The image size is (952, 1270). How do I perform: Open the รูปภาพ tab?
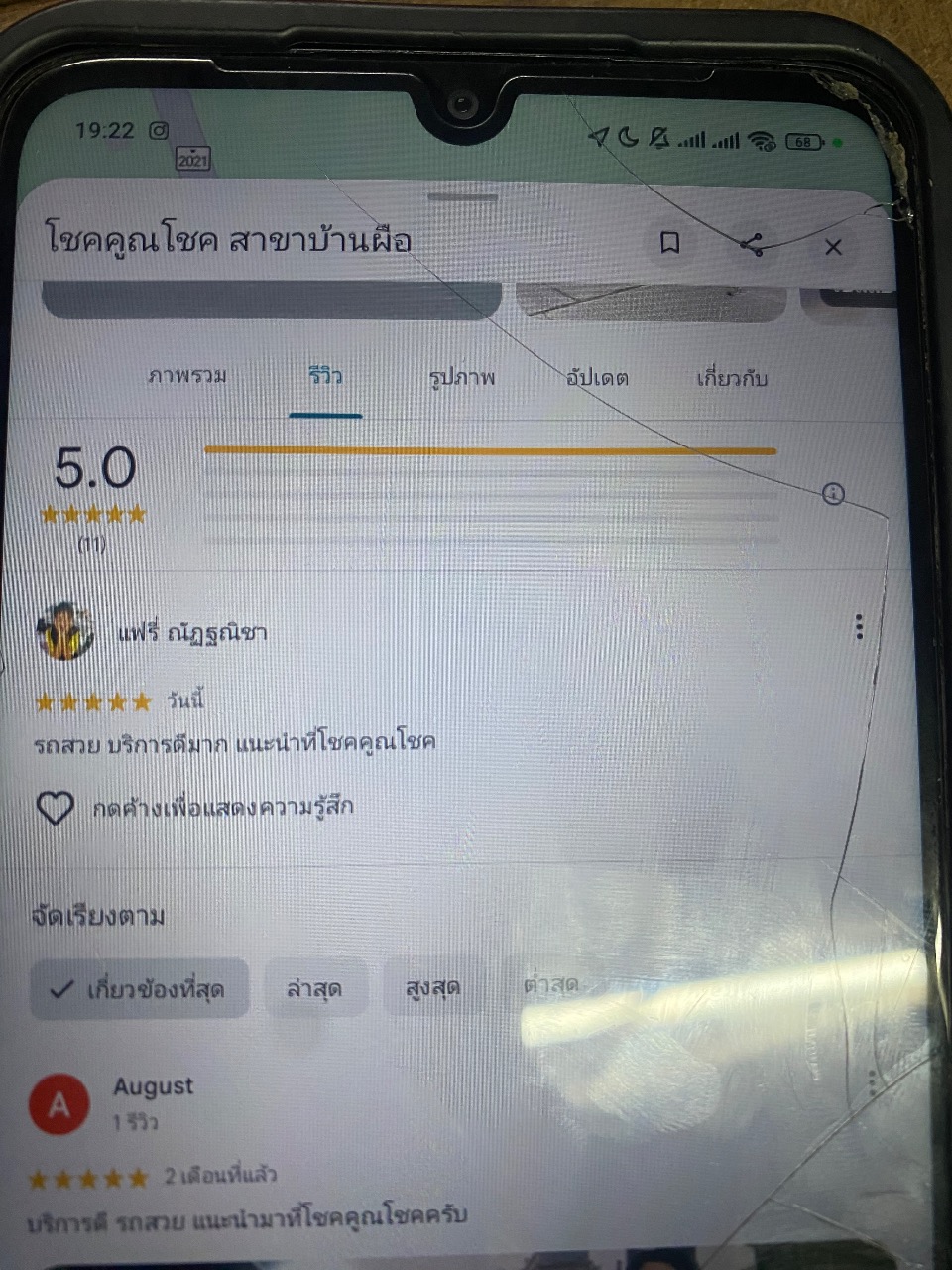[462, 378]
